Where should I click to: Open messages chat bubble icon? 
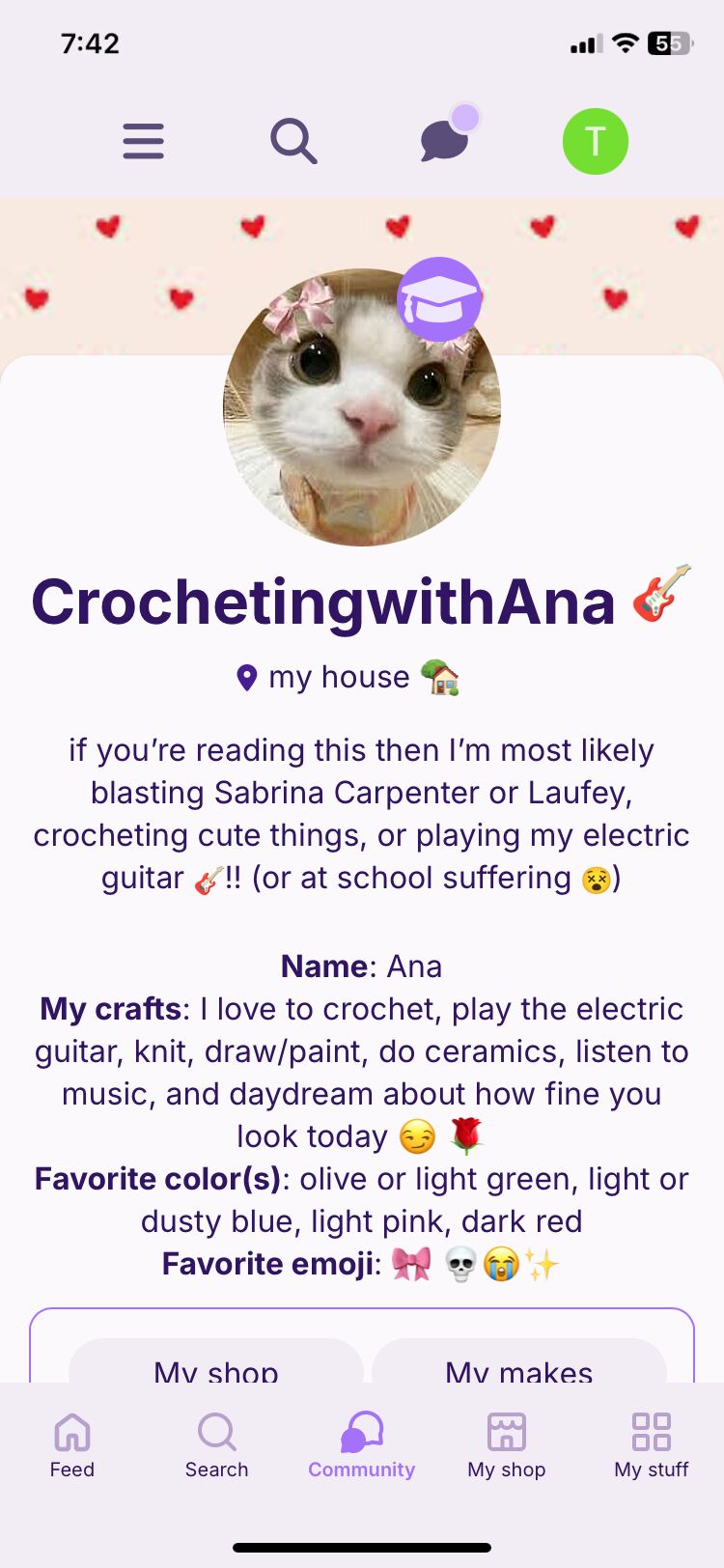coord(445,141)
